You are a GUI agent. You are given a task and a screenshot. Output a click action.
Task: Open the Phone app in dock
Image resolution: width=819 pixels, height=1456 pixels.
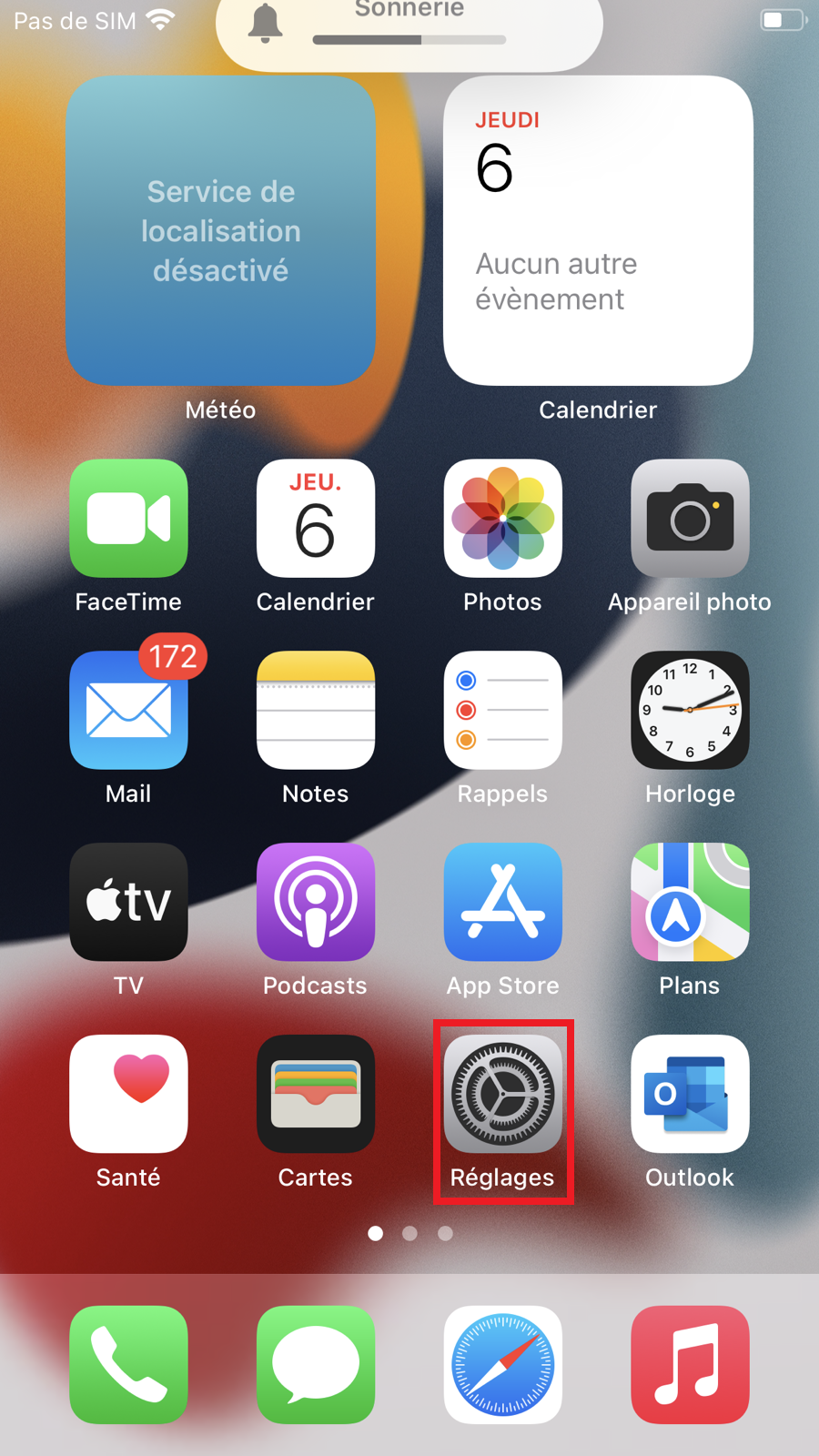tap(128, 1364)
